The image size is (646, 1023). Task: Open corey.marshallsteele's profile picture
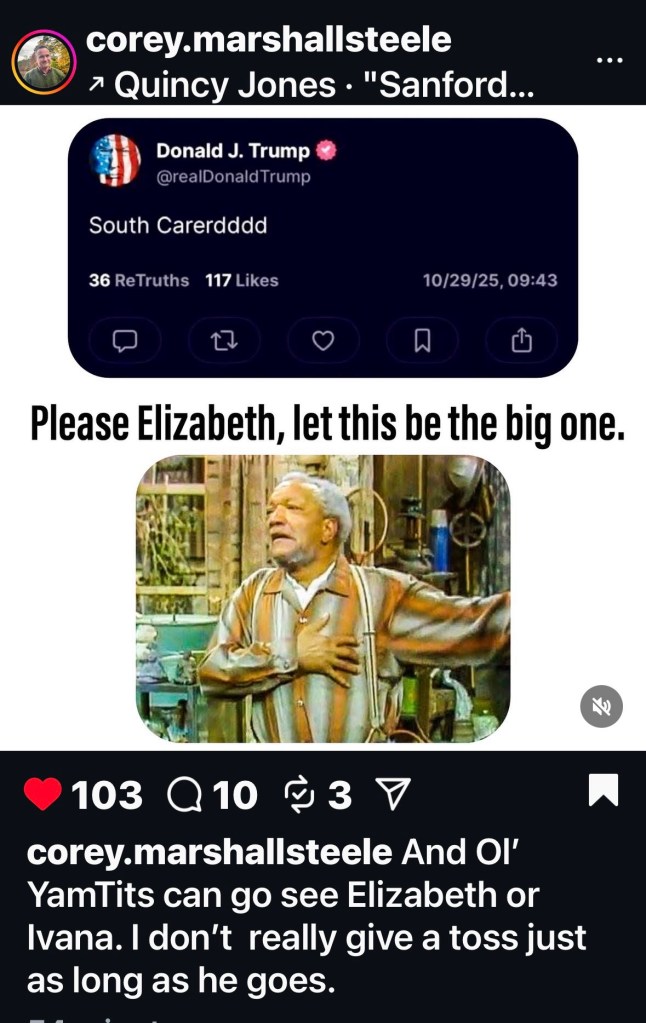click(x=44, y=62)
